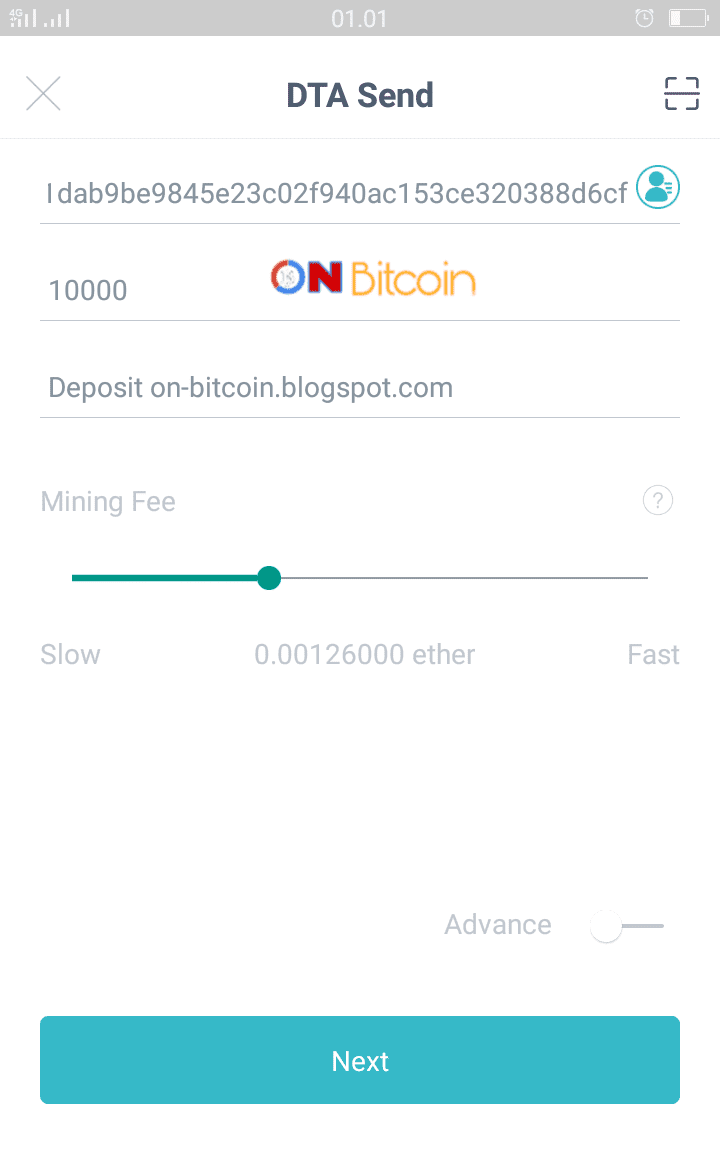This screenshot has width=720, height=1153.
Task: Tap the amount field showing 10000
Action: tap(150, 291)
